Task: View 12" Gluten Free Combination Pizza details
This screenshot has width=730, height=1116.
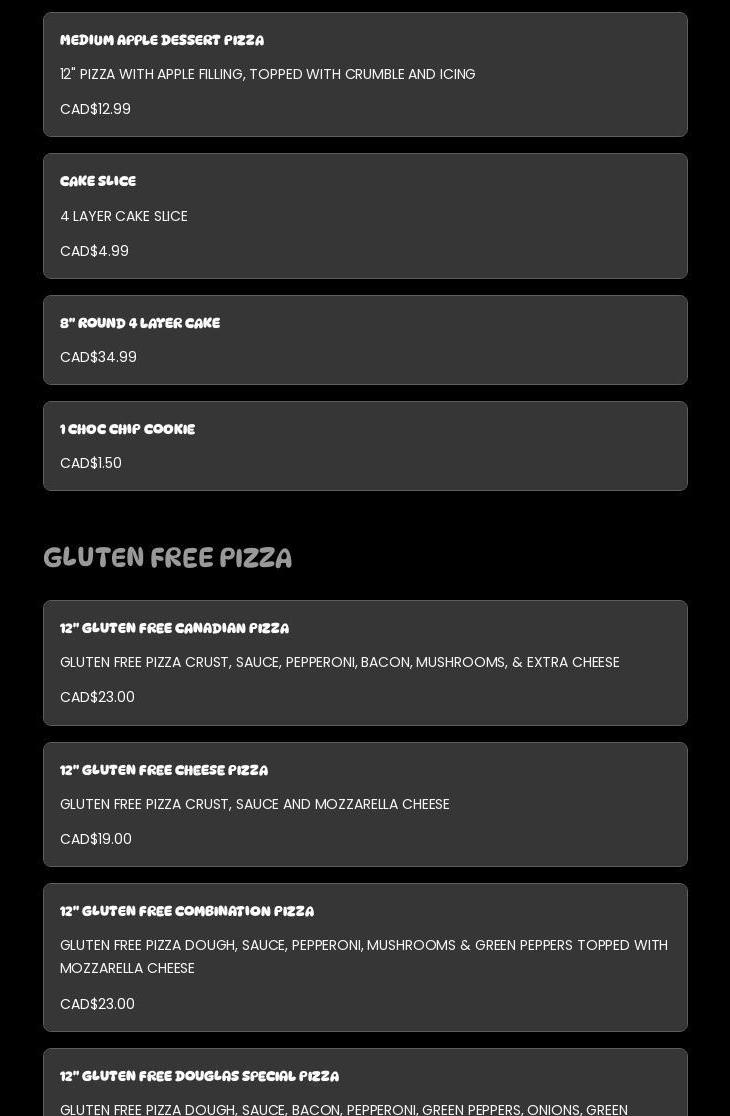Action: coord(365,957)
